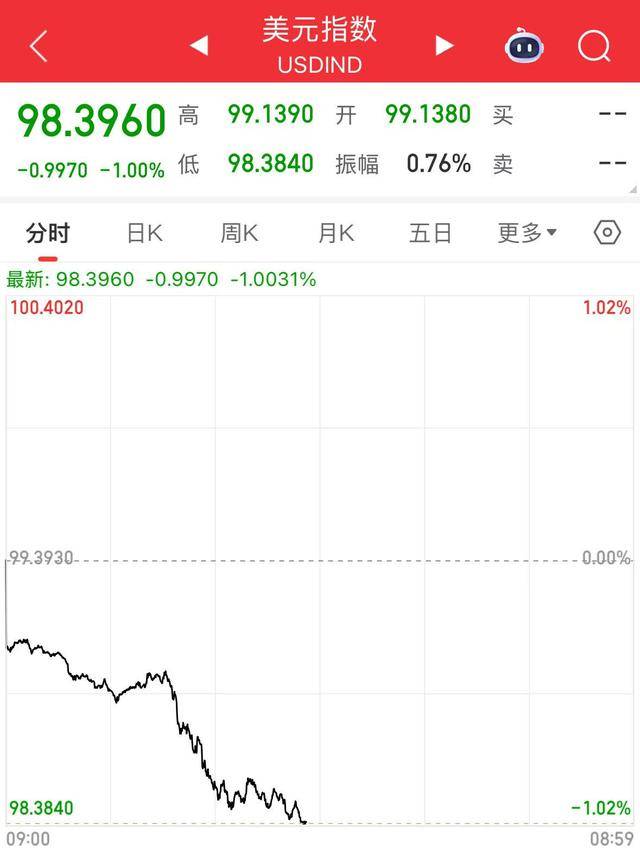Viewport: 640px width, 848px height.
Task: Switch to the 周K chart
Action: tap(239, 233)
